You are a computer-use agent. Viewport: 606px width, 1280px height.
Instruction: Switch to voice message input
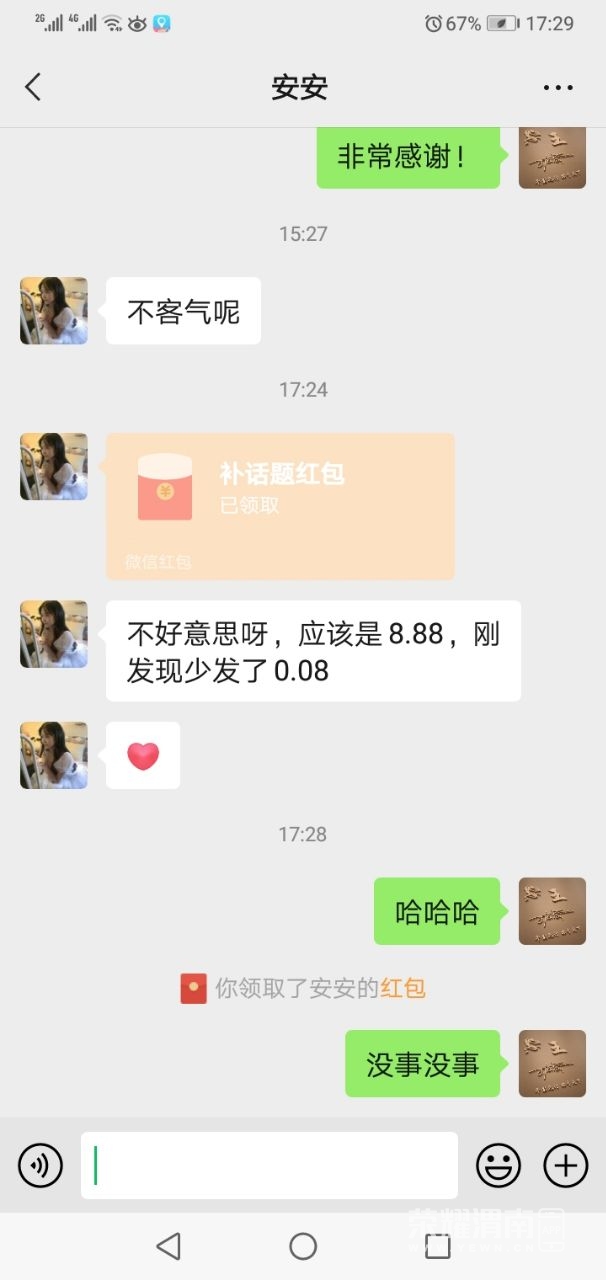pos(40,1165)
